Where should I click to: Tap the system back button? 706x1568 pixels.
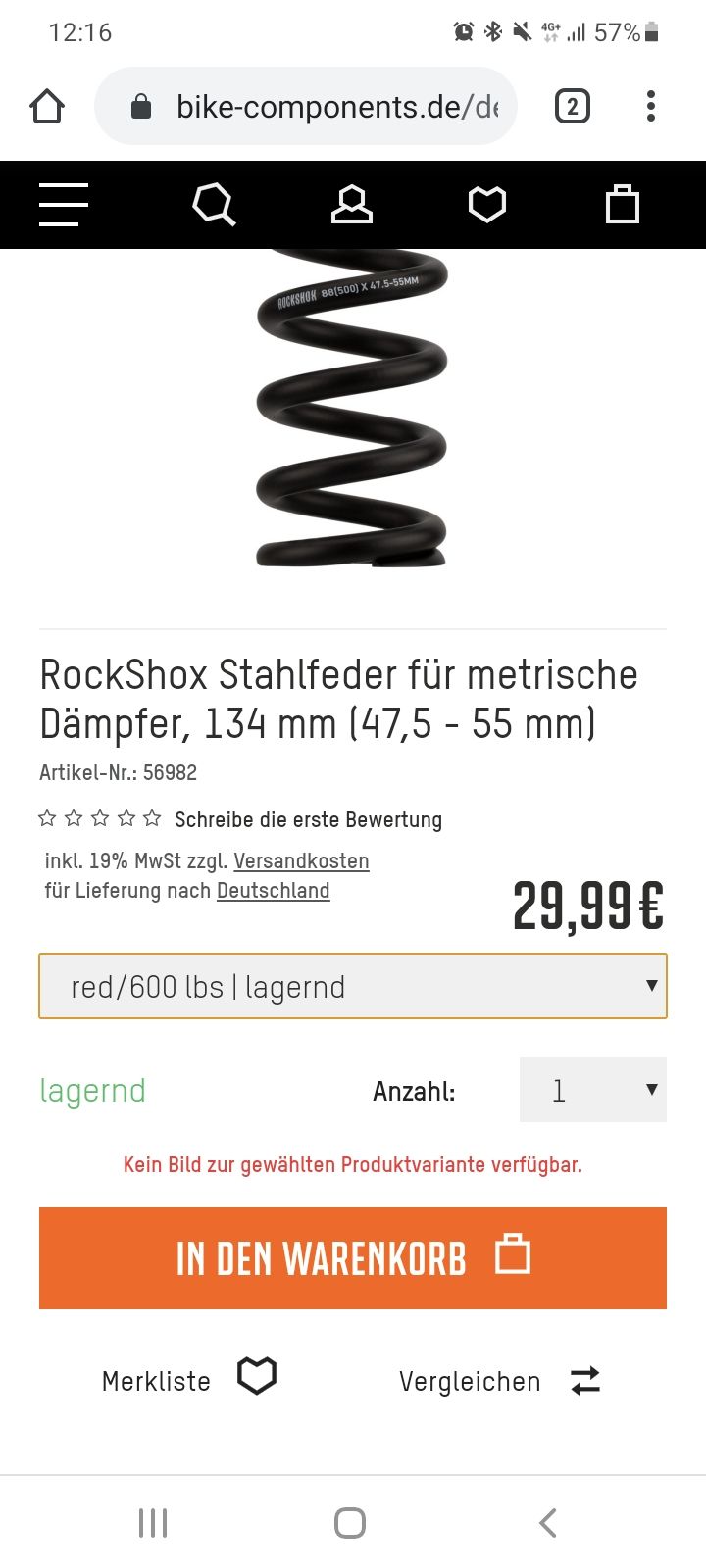point(548,1523)
